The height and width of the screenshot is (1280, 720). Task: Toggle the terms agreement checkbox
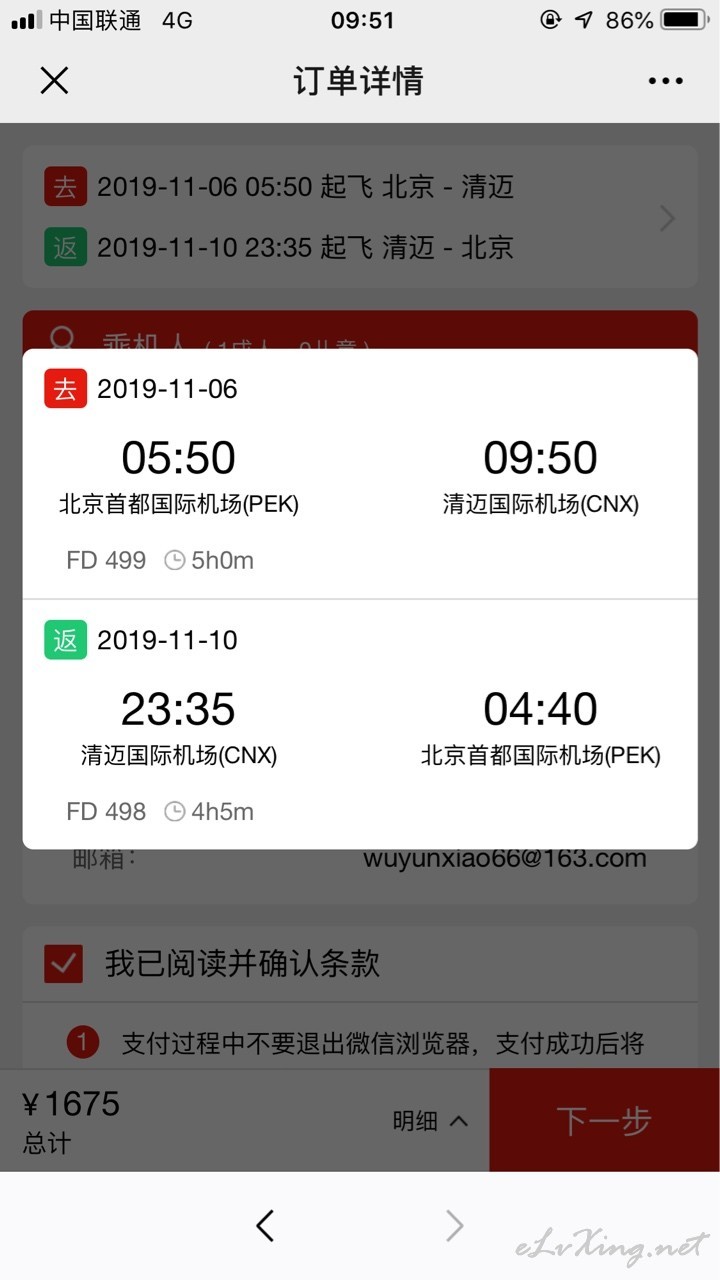(64, 964)
